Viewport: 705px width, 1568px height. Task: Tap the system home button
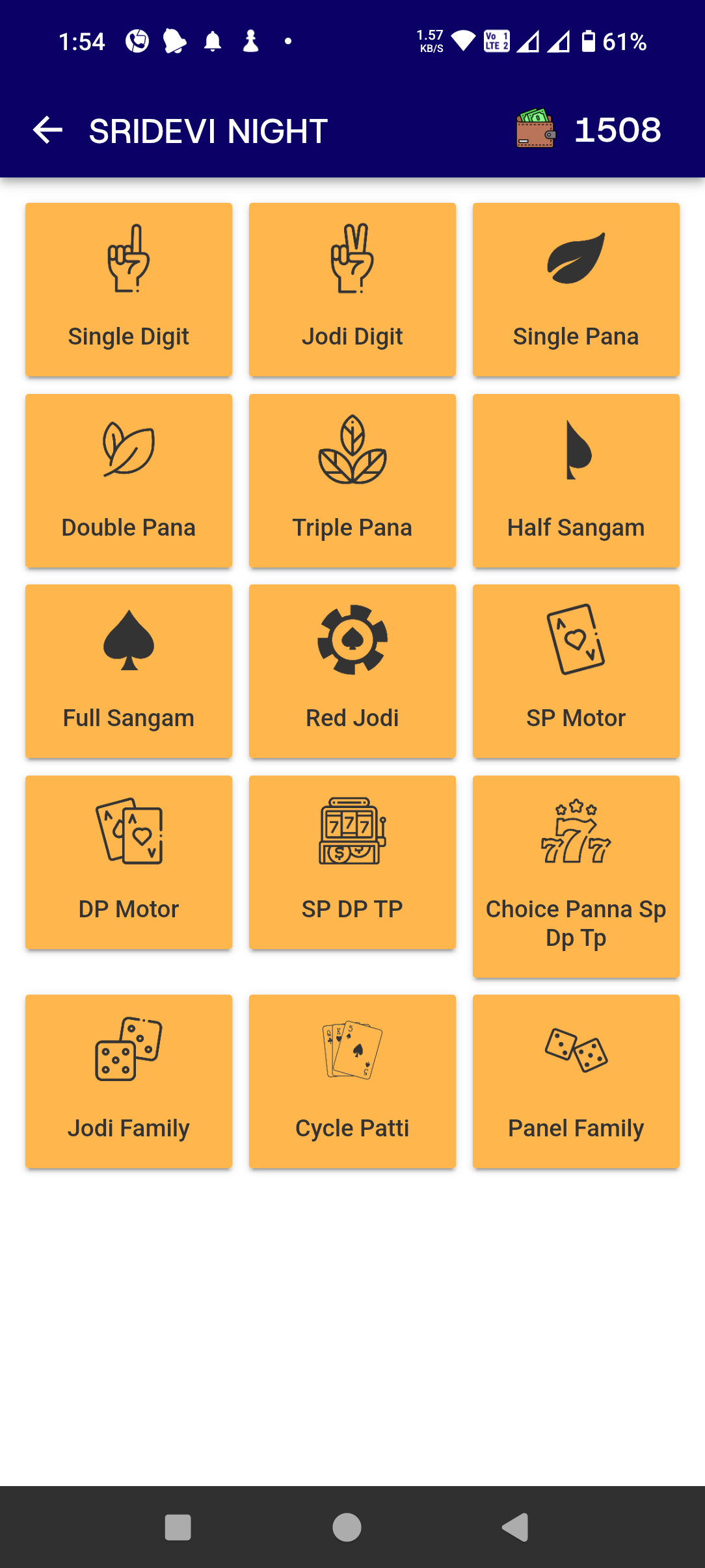point(347,1527)
